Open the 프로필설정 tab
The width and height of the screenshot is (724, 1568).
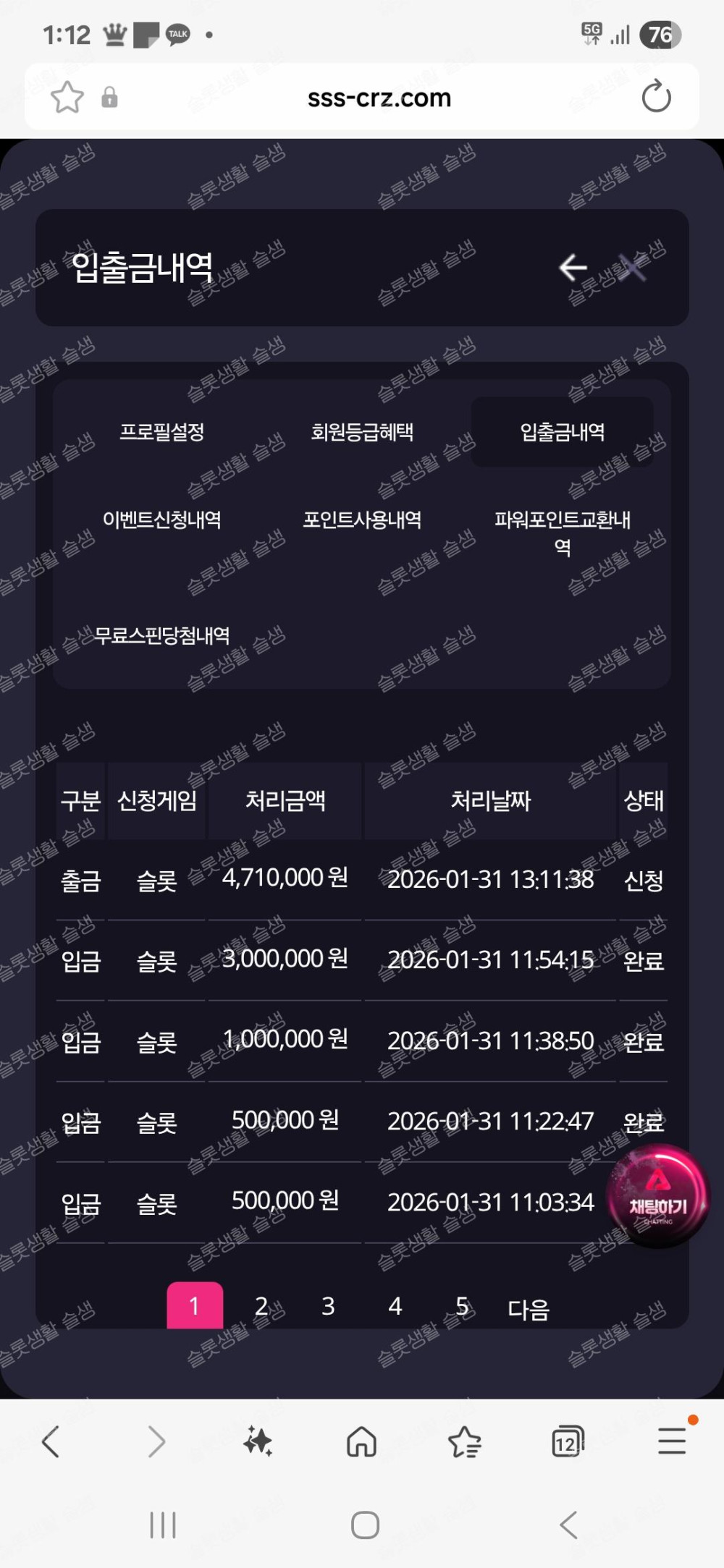pyautogui.click(x=162, y=432)
